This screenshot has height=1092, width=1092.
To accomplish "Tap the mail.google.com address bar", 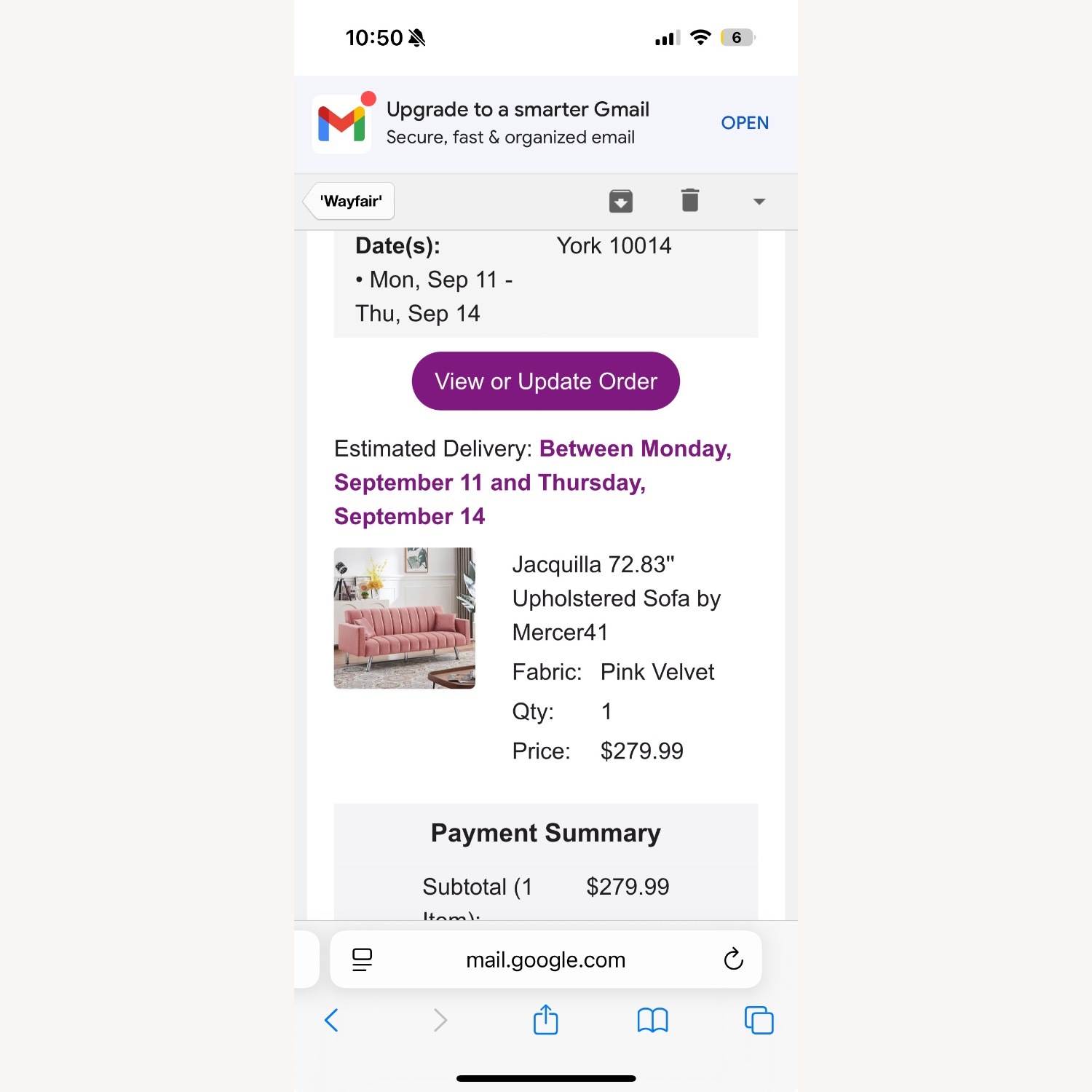I will (x=545, y=960).
